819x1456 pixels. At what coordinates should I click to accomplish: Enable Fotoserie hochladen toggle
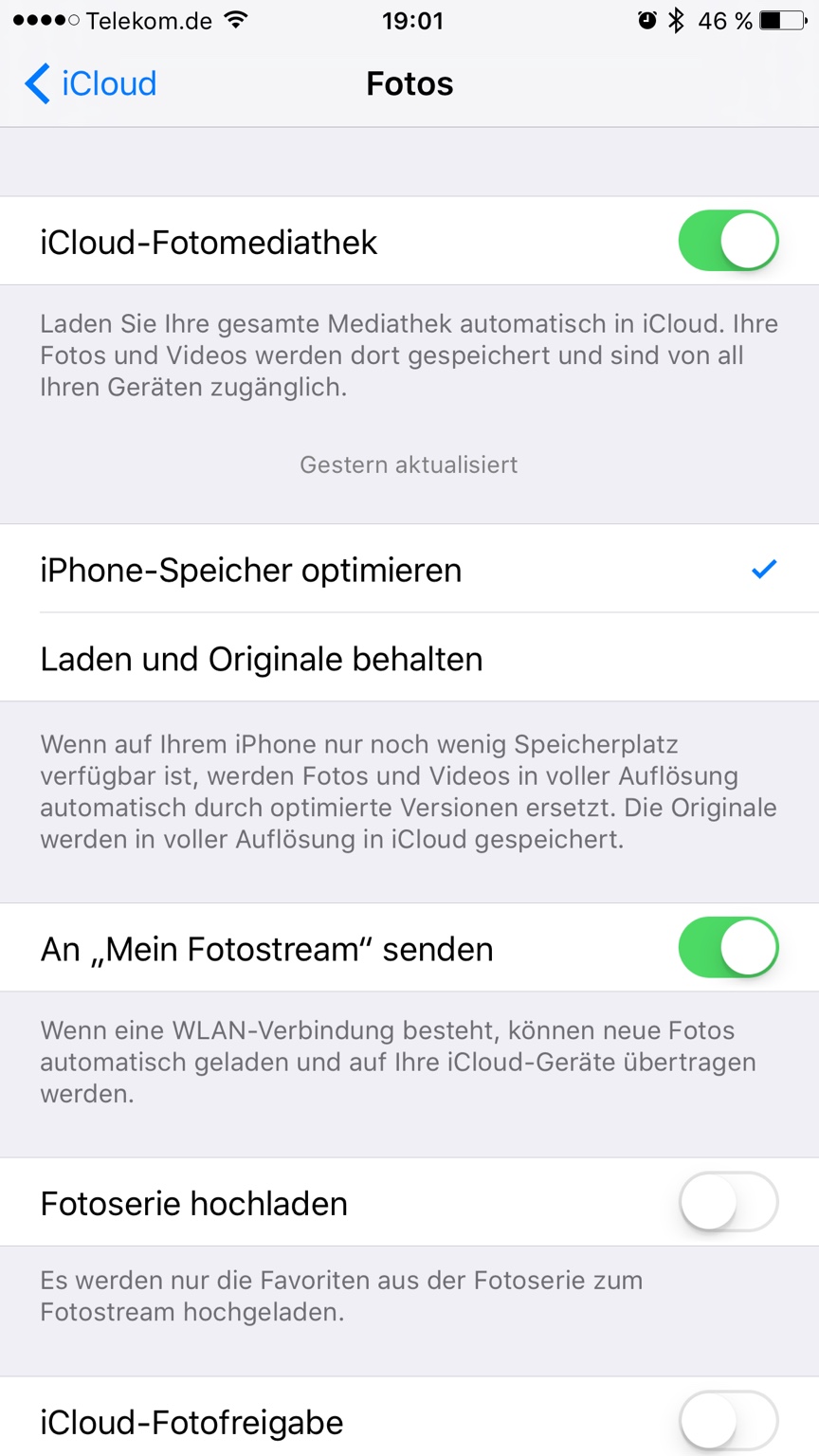point(728,1201)
